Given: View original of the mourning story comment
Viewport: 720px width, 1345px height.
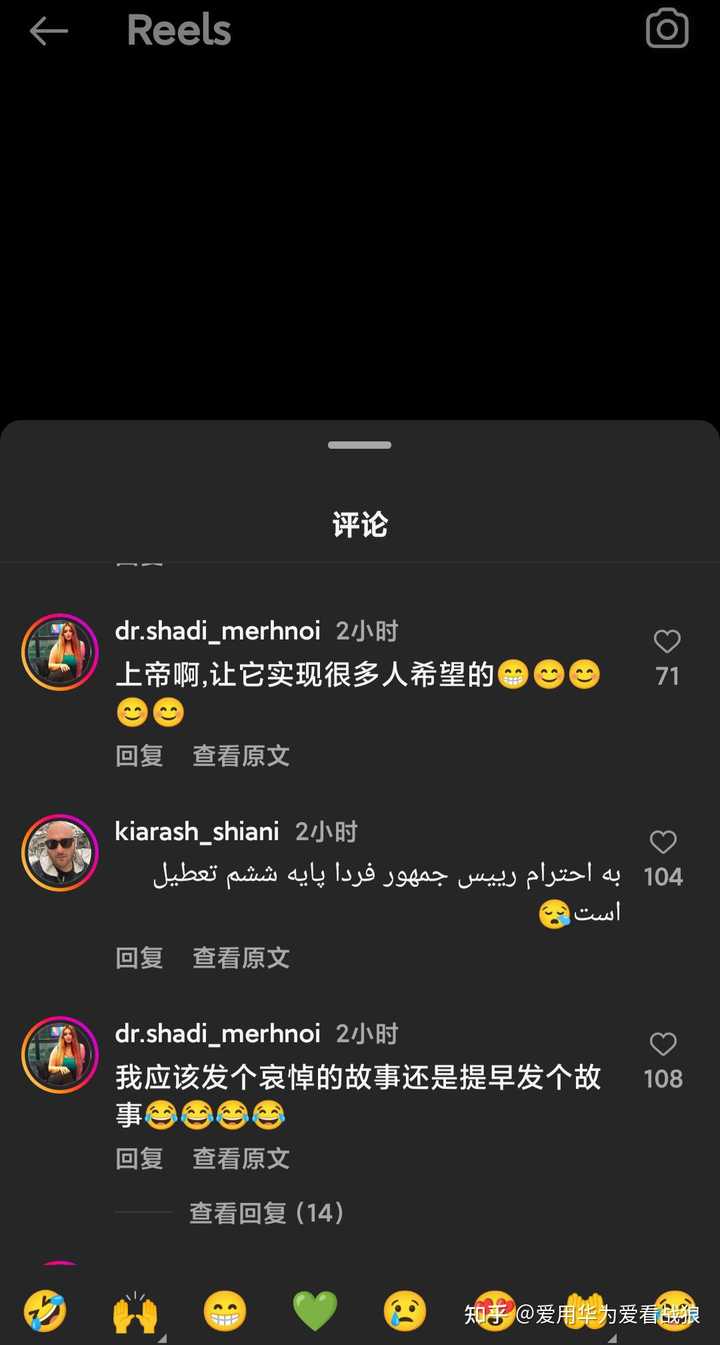Looking at the screenshot, I should pyautogui.click(x=241, y=1158).
